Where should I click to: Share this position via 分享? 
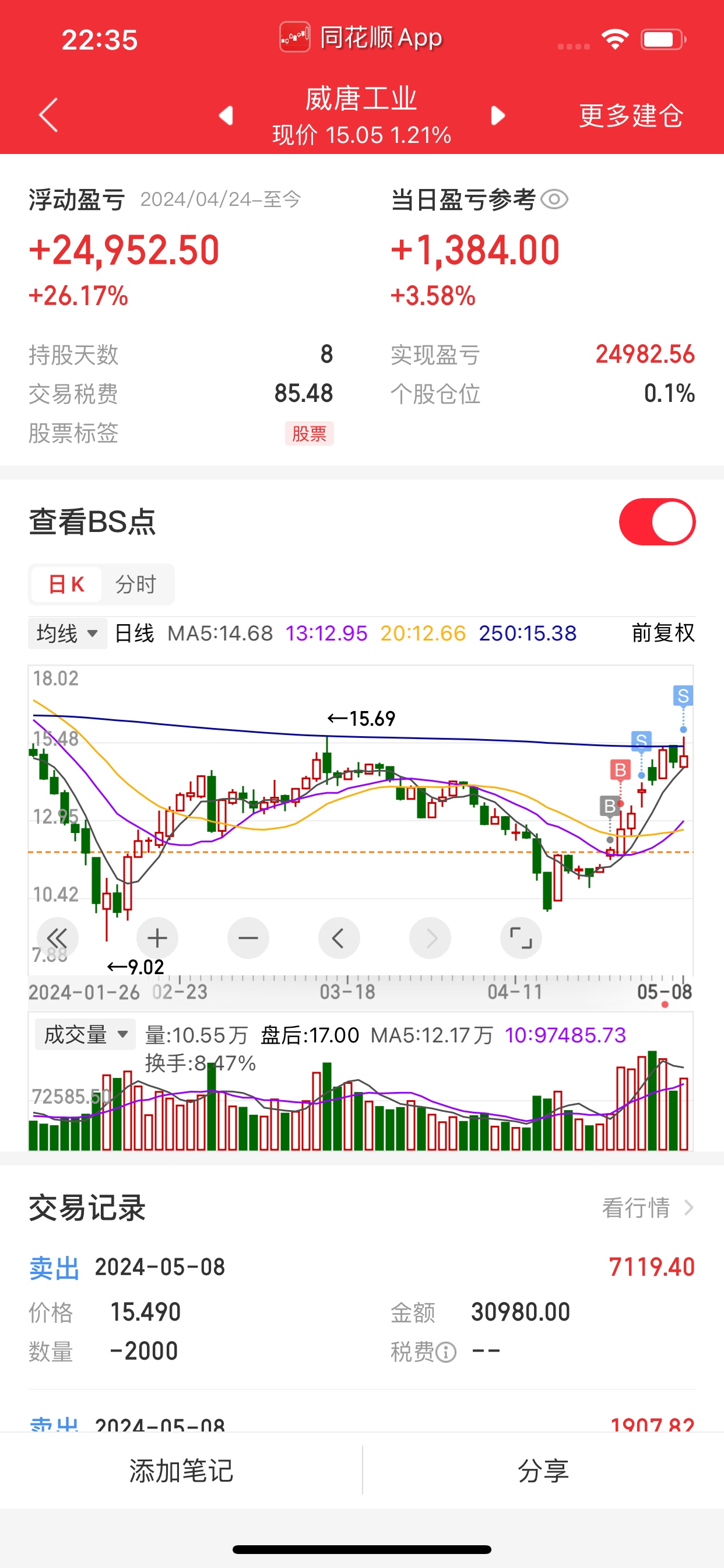pos(543,1471)
